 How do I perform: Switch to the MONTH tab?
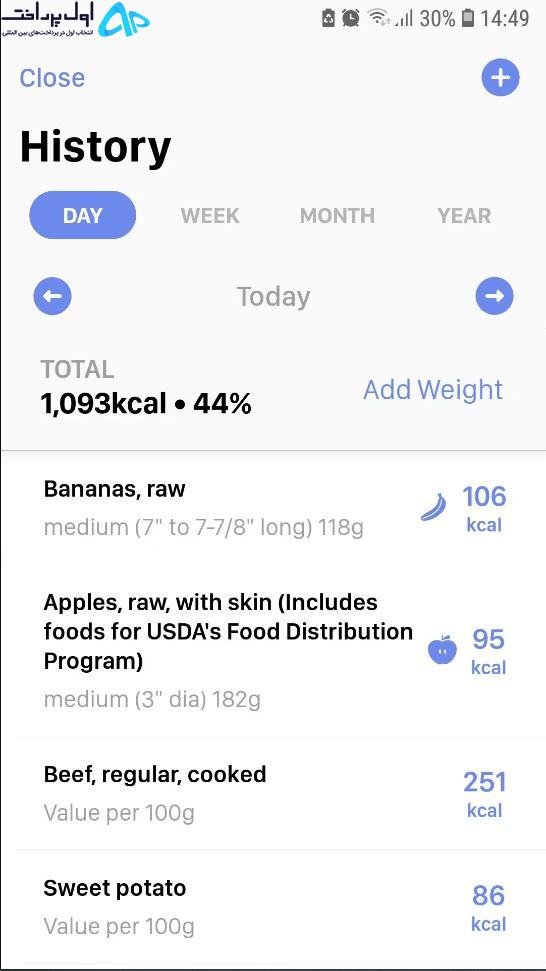pyautogui.click(x=337, y=216)
